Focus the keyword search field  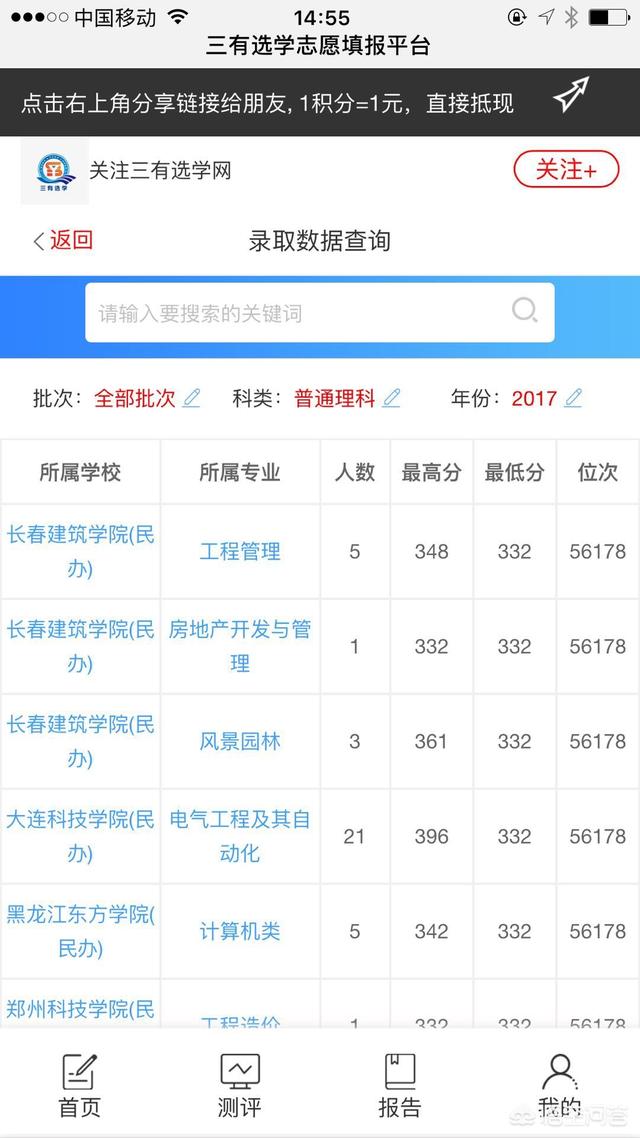click(319, 313)
